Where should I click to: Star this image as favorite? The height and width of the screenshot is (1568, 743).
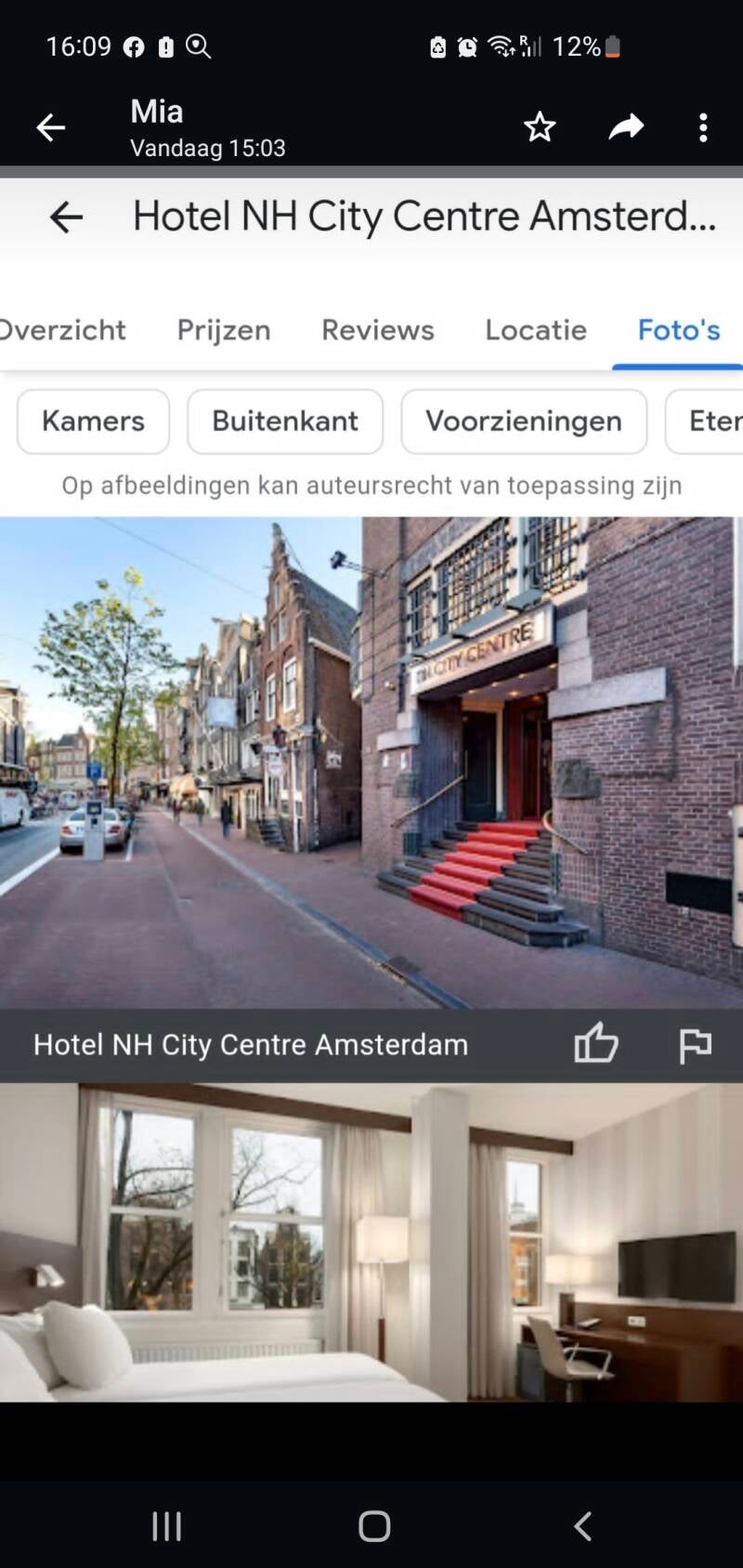(539, 127)
